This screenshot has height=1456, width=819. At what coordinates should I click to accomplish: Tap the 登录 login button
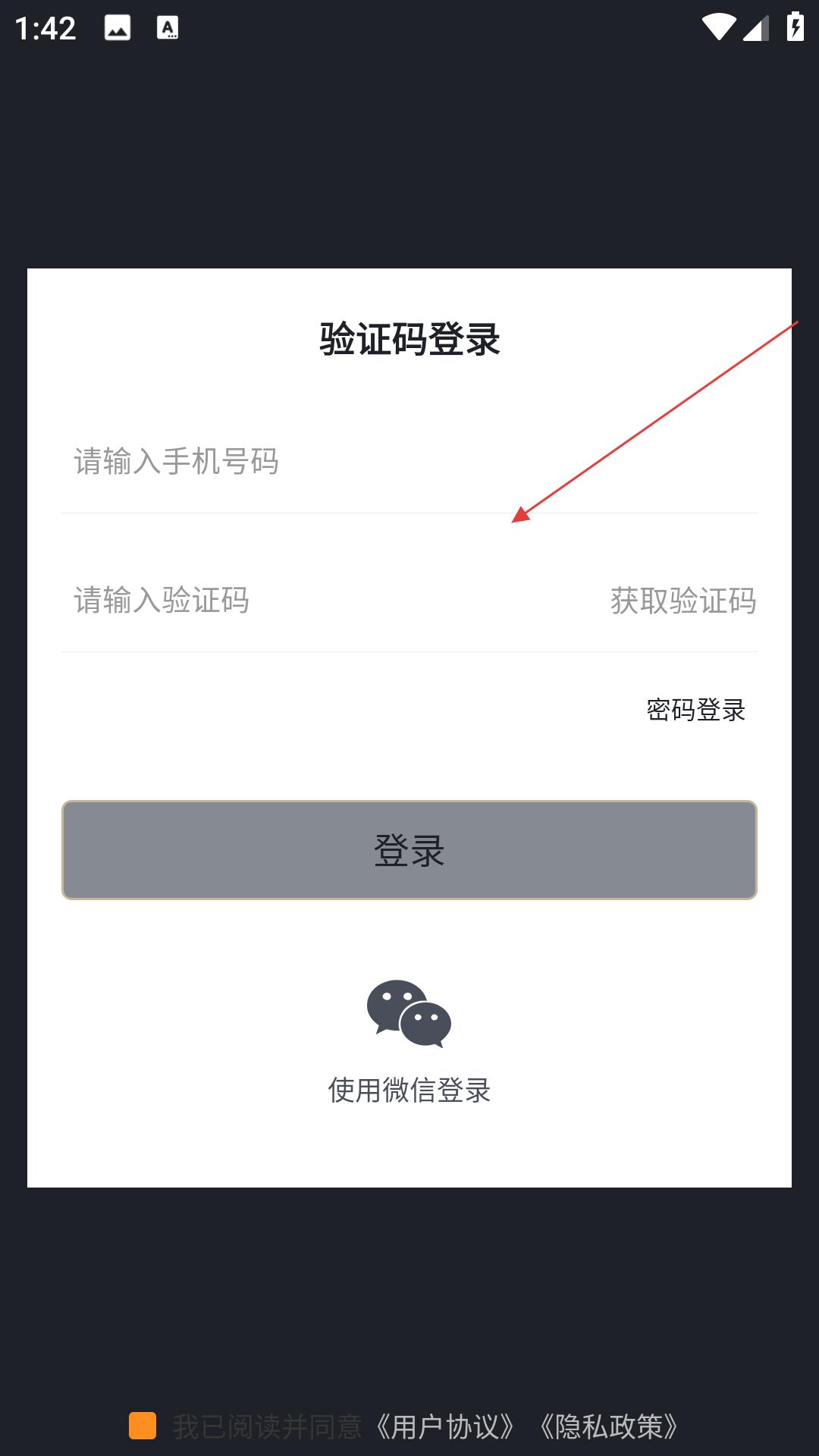pyautogui.click(x=409, y=850)
